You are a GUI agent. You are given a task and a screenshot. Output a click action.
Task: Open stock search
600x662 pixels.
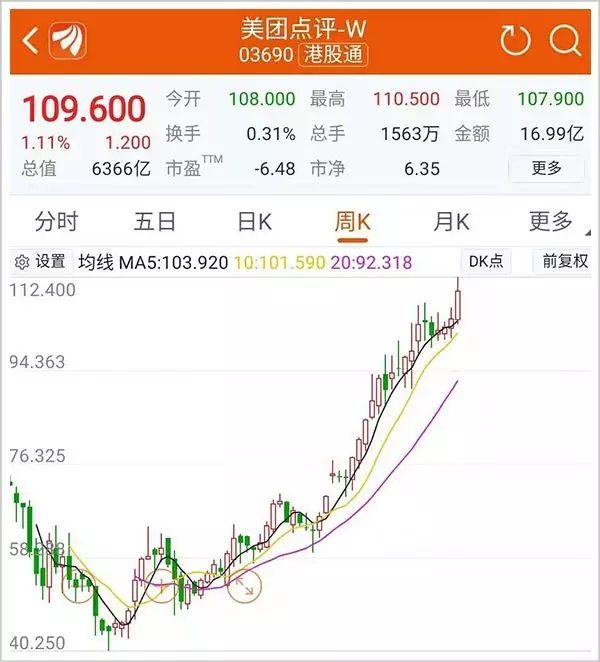click(x=566, y=41)
